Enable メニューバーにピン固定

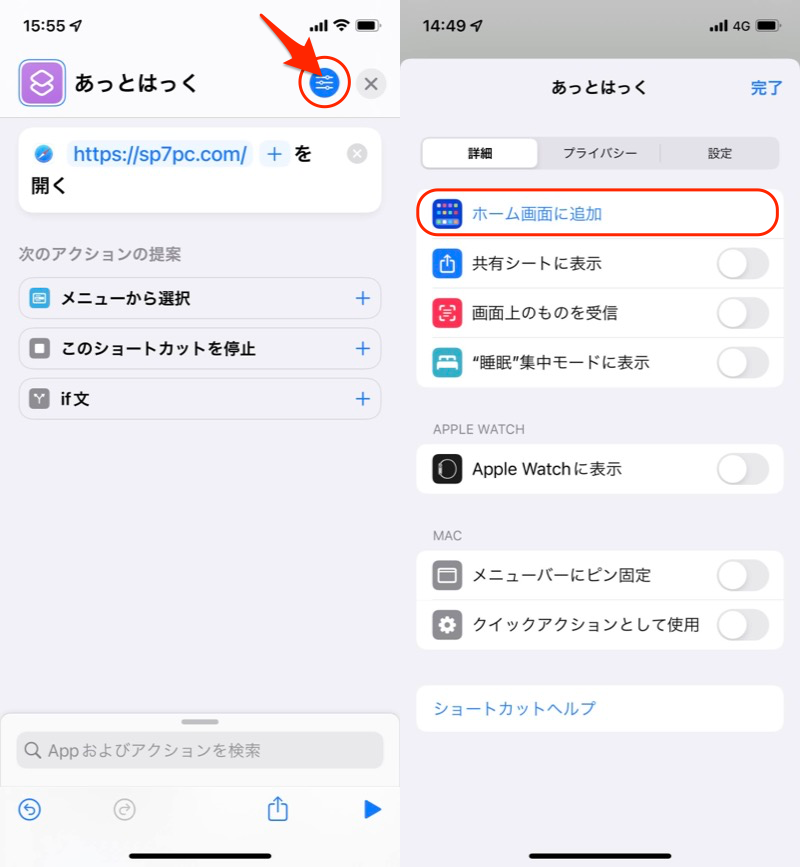743,575
